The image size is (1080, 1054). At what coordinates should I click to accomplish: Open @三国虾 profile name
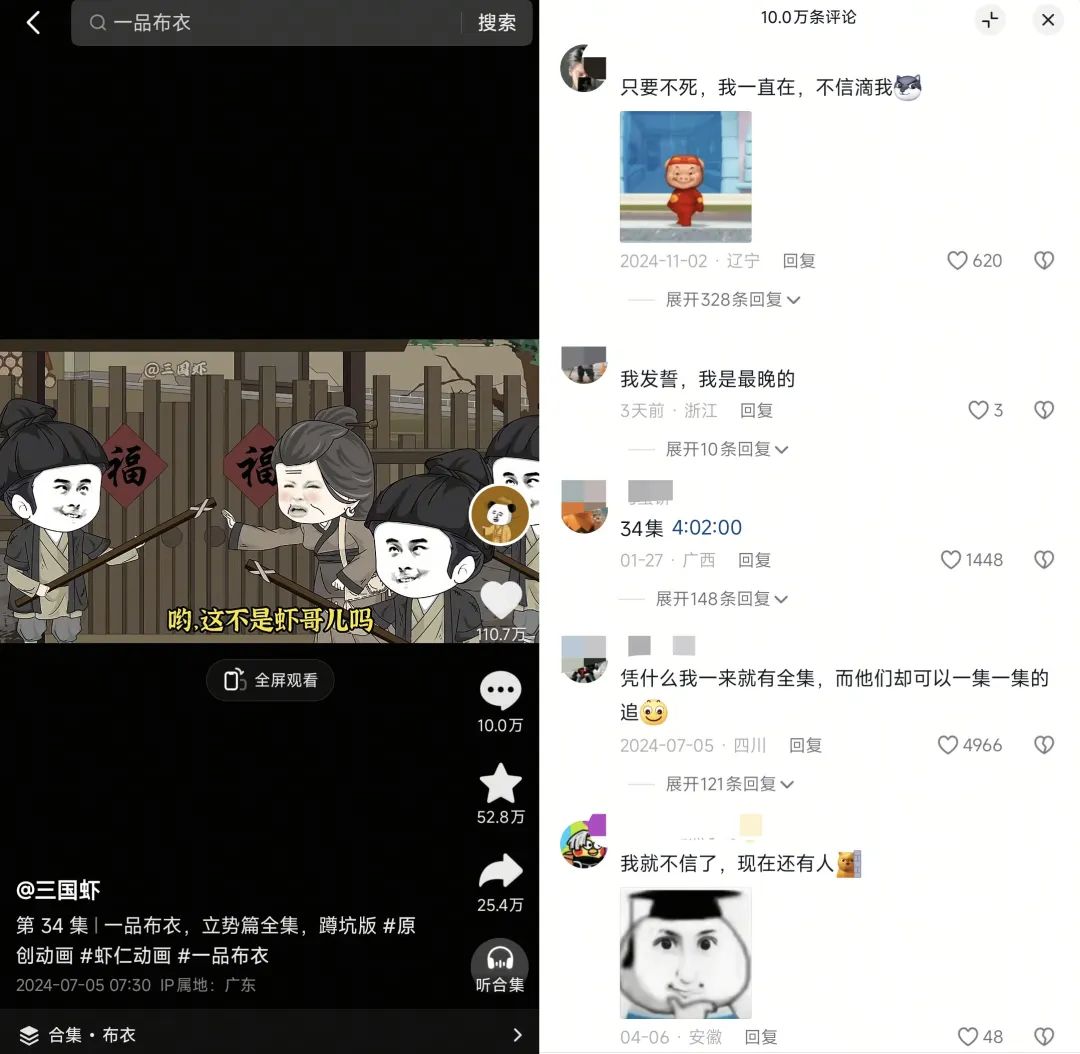click(58, 889)
